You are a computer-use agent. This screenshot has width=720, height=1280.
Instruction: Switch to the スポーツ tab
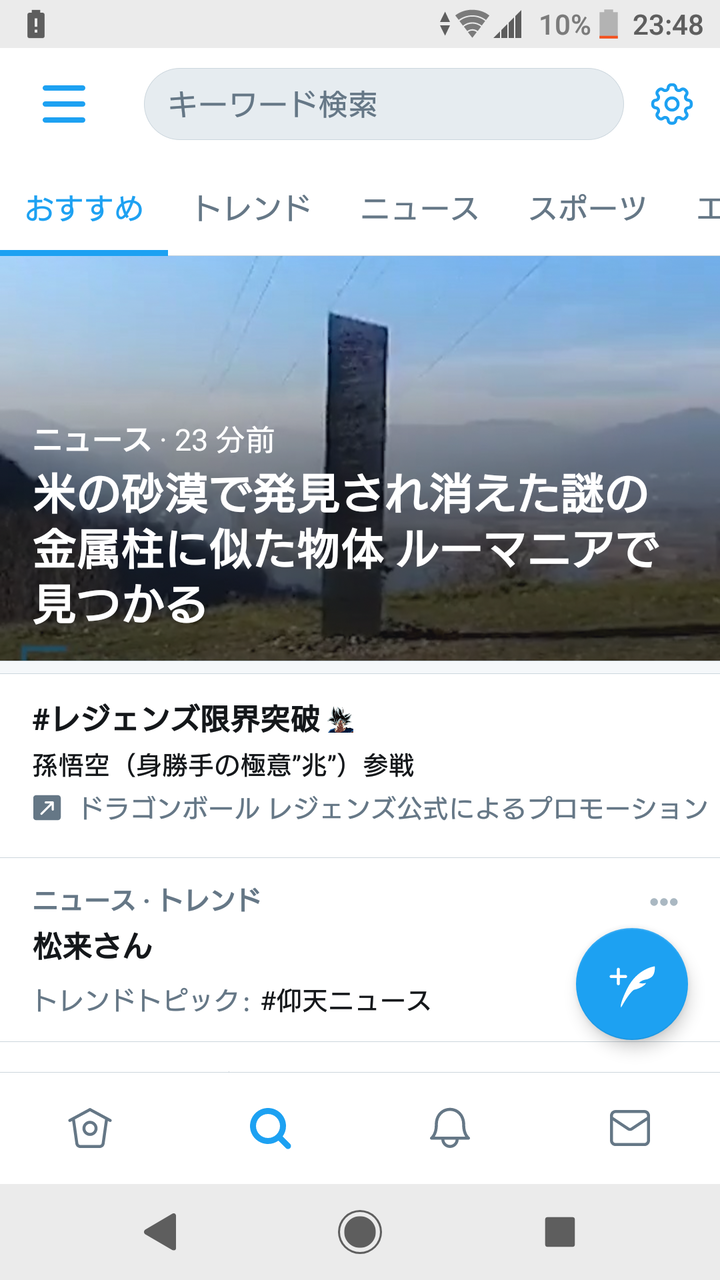point(587,208)
